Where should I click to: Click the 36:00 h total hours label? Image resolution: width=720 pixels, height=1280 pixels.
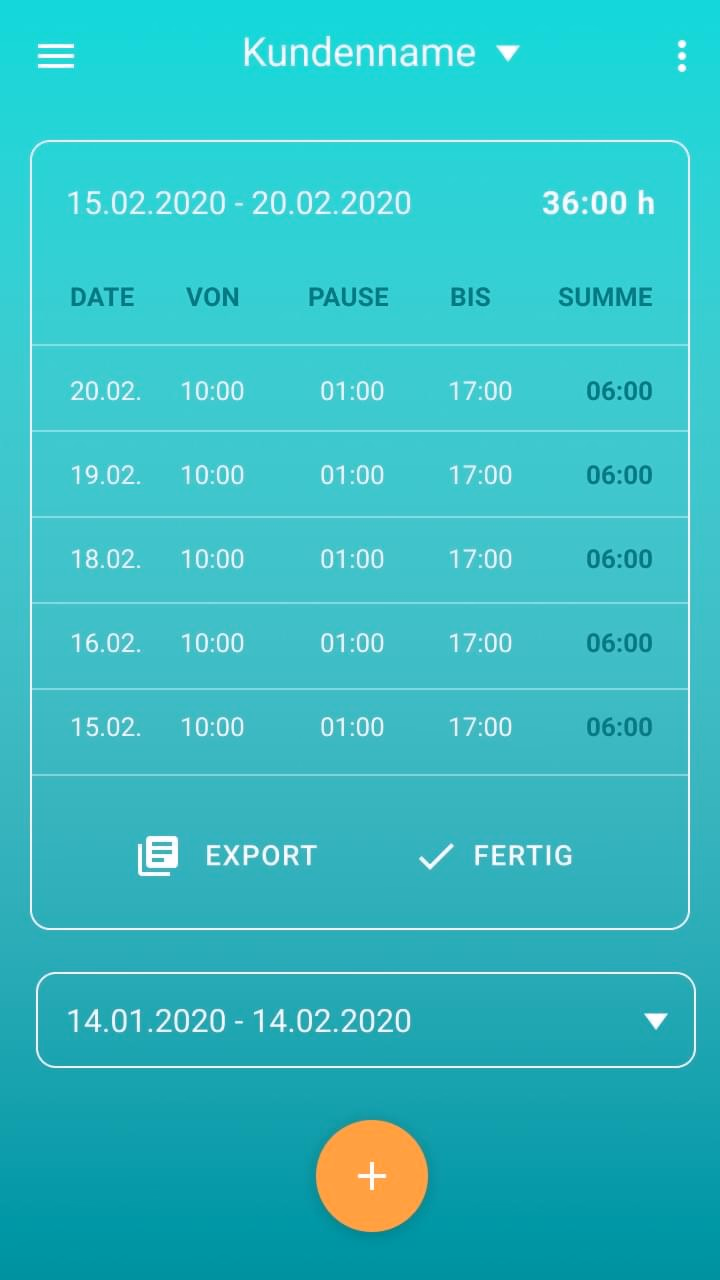[x=597, y=203]
